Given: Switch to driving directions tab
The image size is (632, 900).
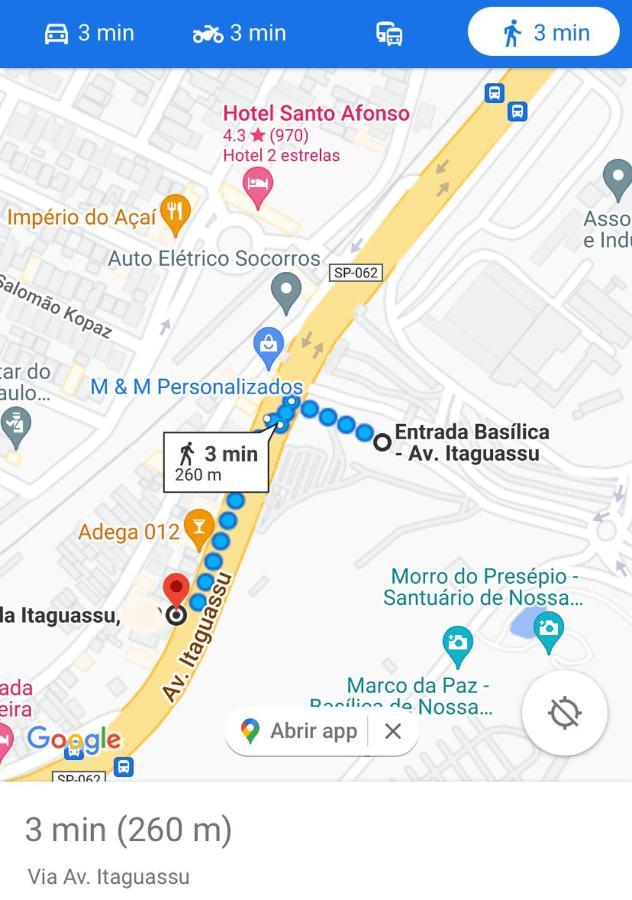Looking at the screenshot, I should coord(89,33).
